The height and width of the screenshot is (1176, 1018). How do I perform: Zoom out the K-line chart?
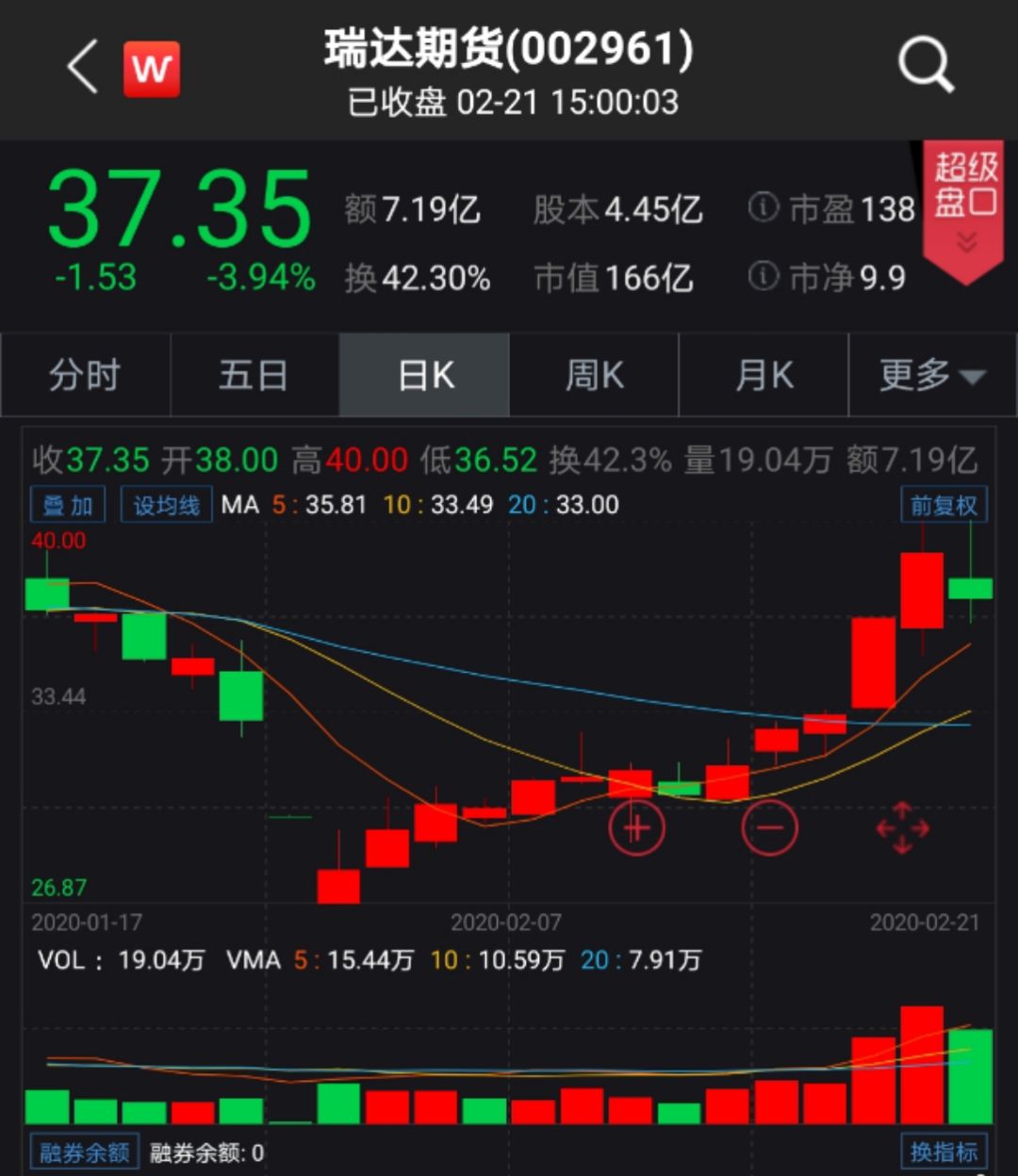click(770, 828)
